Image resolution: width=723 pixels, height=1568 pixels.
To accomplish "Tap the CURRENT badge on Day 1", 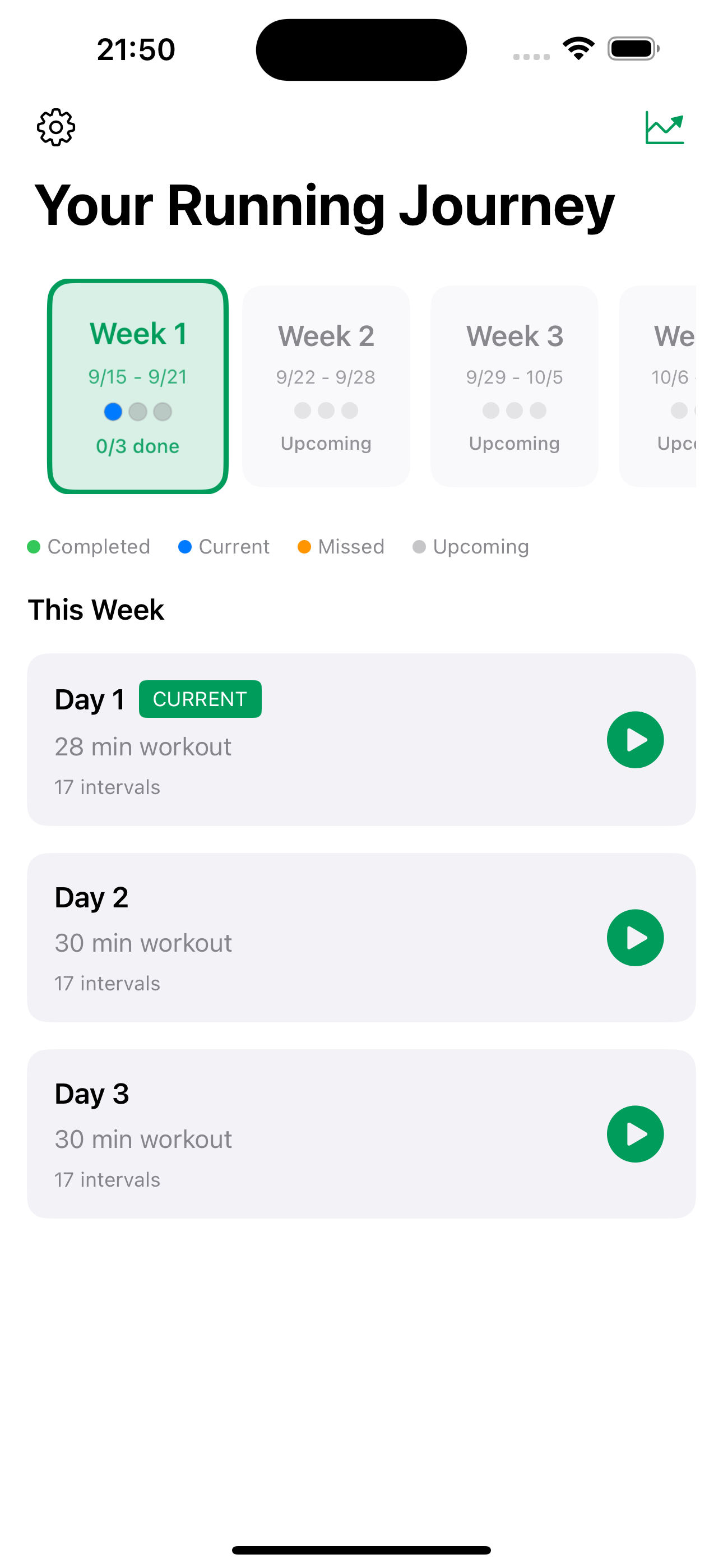I will click(x=200, y=699).
